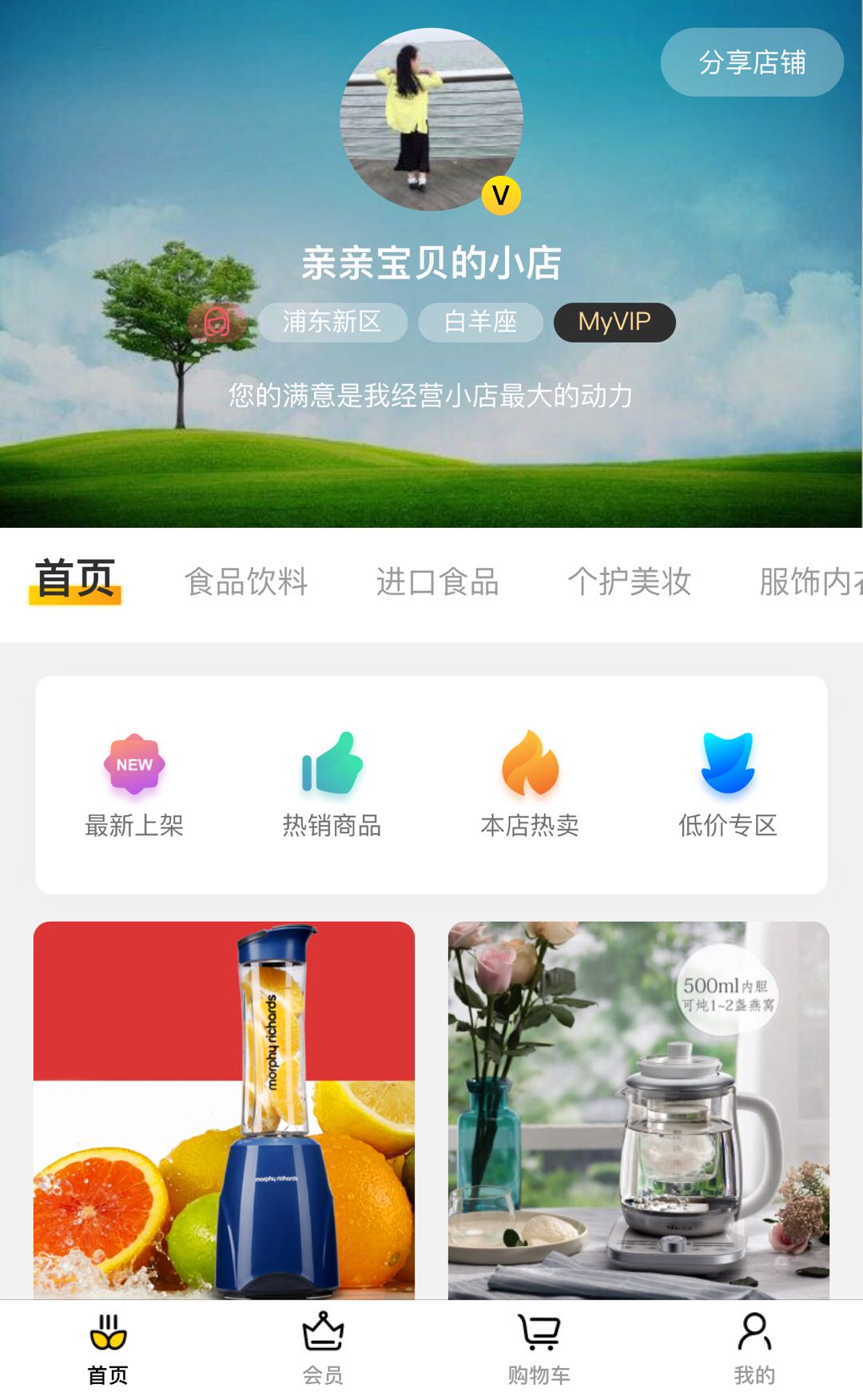The image size is (863, 1400).
Task: Open the 购物车 shopping cart tab
Action: click(539, 1348)
